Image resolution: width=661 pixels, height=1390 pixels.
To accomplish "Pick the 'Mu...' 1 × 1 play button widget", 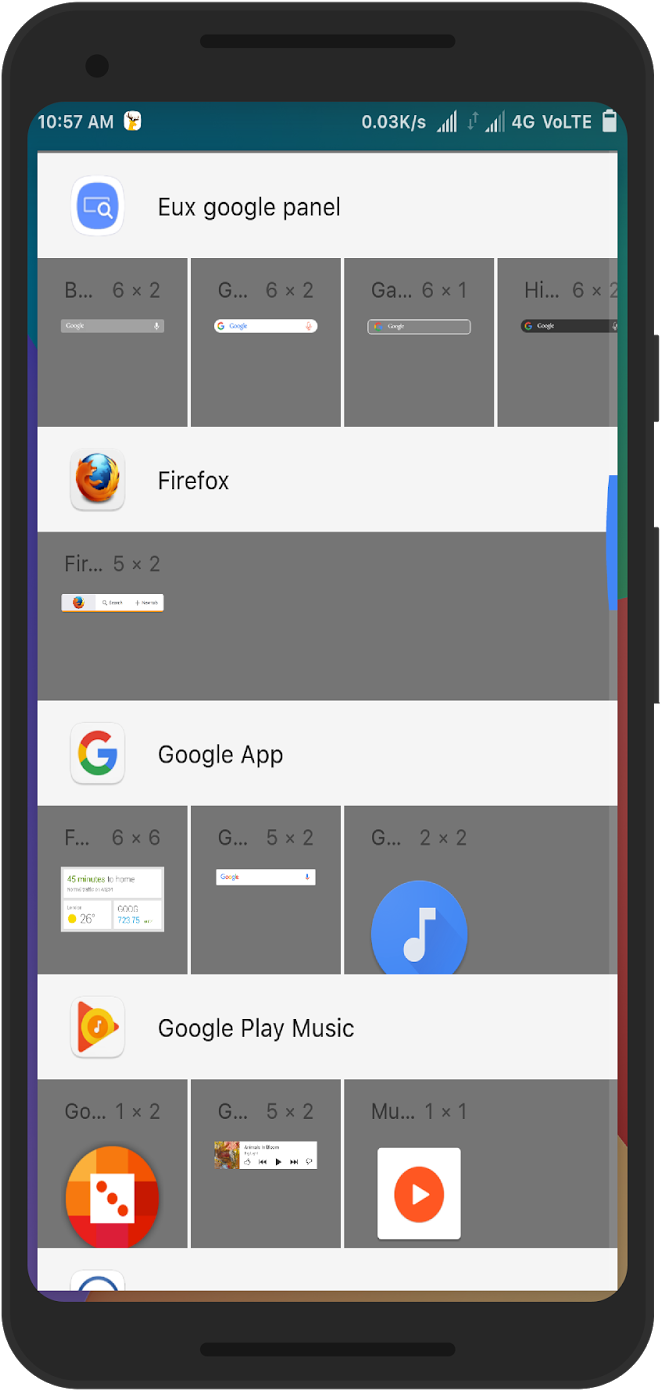I will (419, 1165).
